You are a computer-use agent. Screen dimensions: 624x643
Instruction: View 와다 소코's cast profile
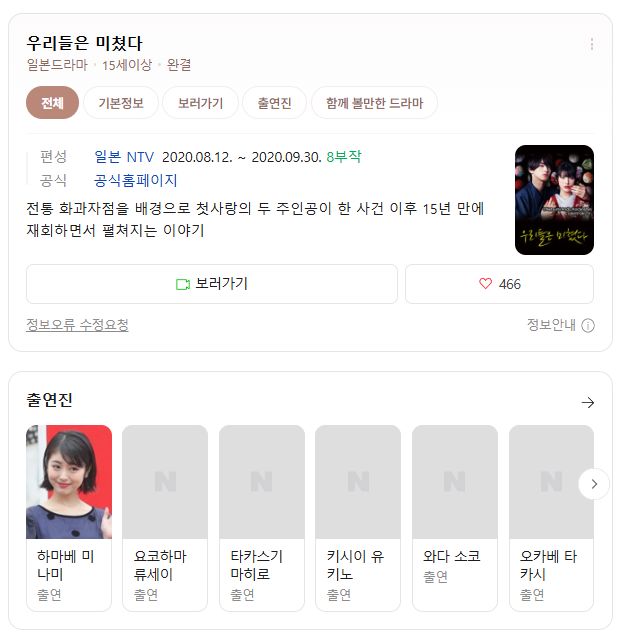454,515
